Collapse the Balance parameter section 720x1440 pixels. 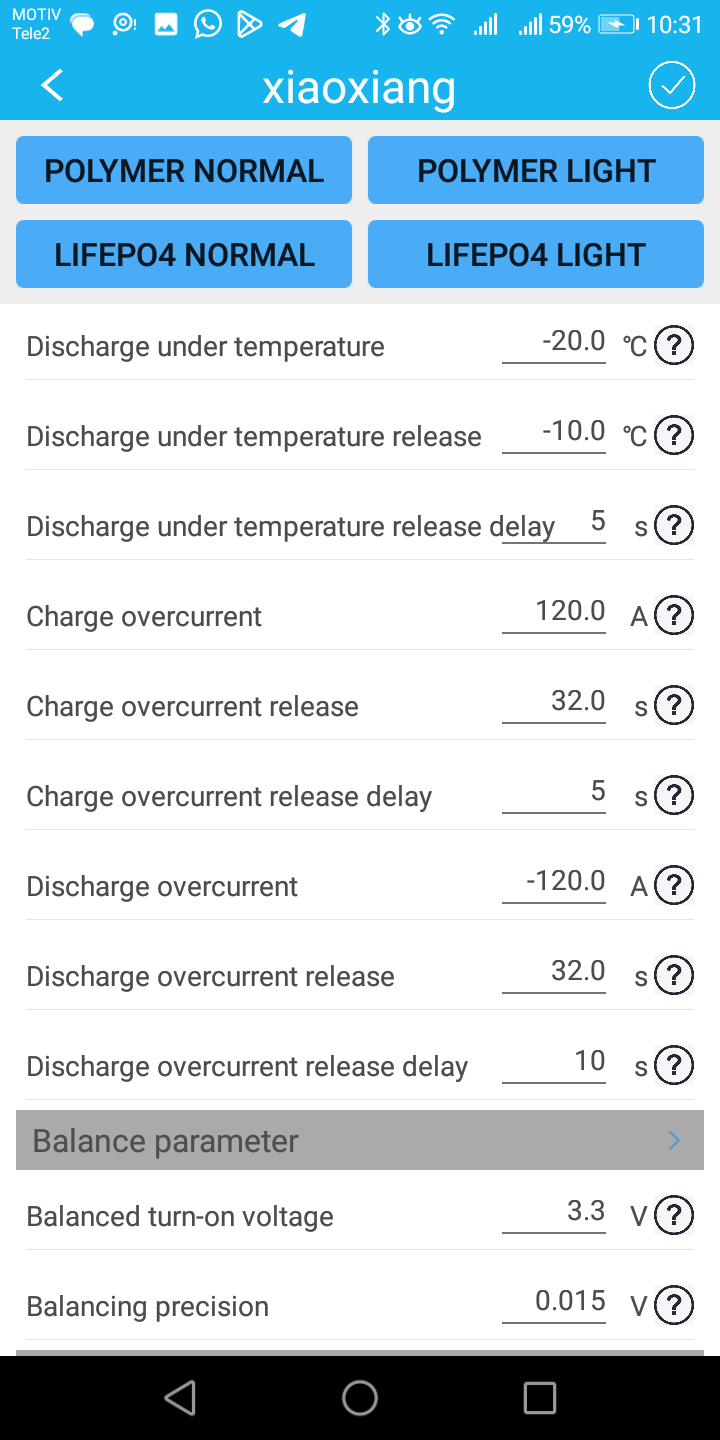(360, 1141)
